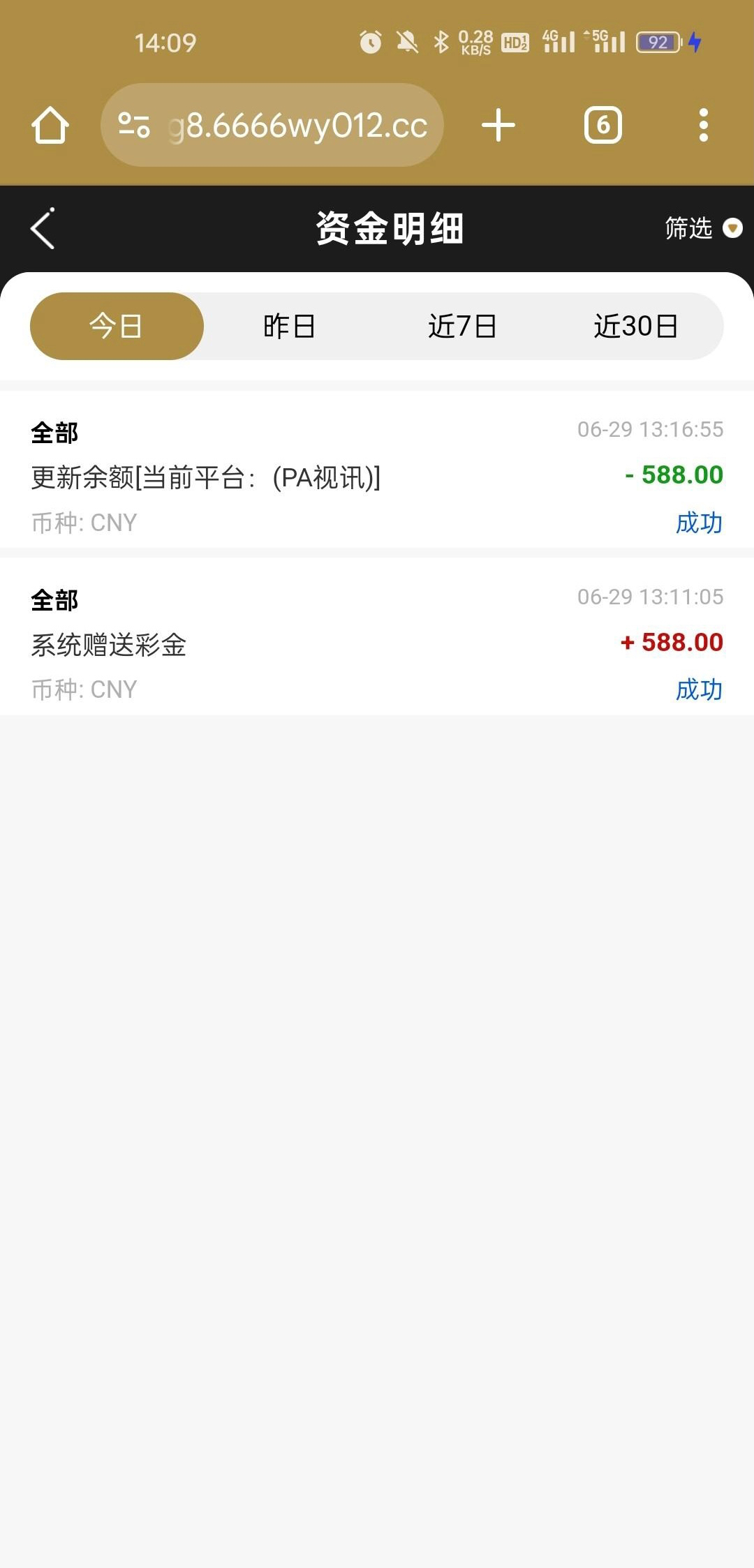Open a new browser tab
This screenshot has height=1568, width=754.
click(x=498, y=126)
